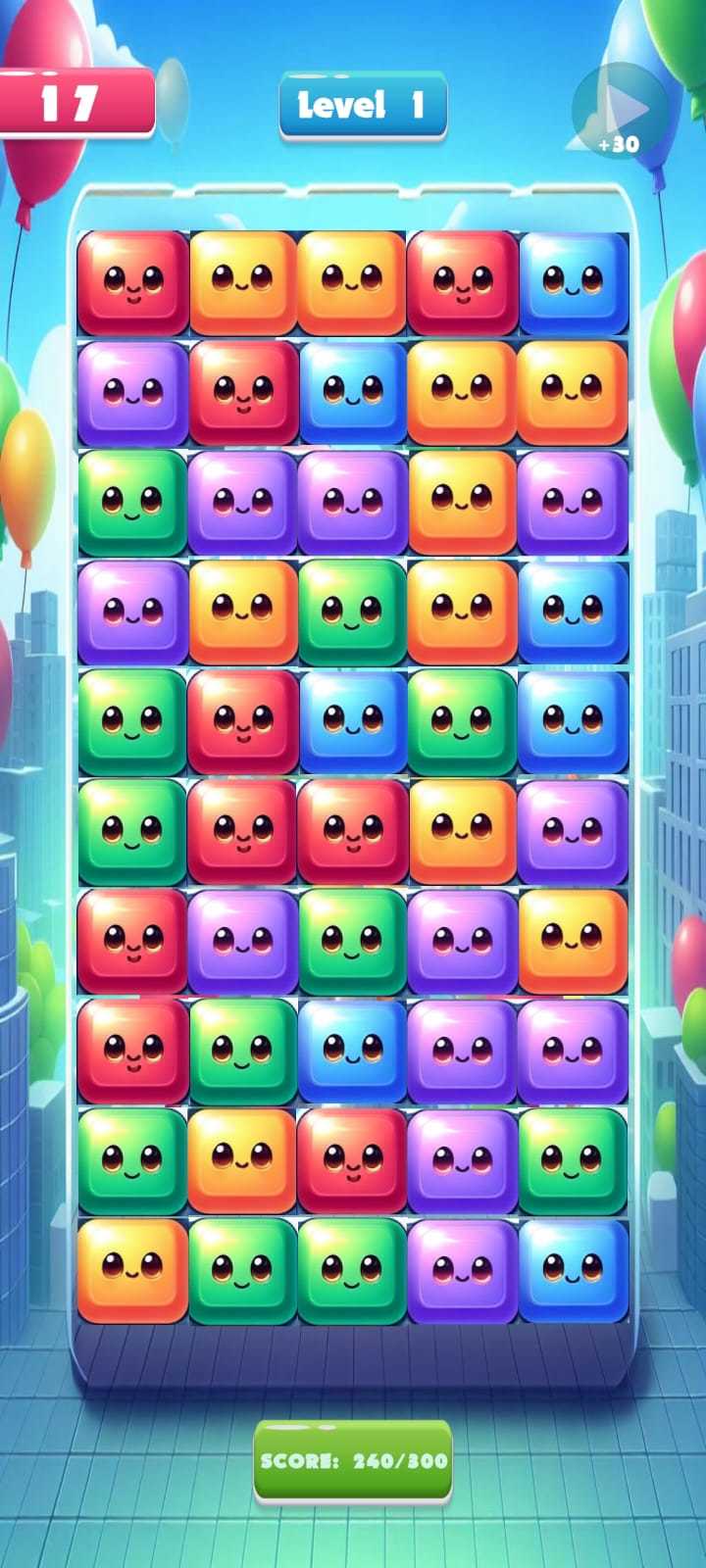Pop the red block in the ninth row

tap(352, 1161)
